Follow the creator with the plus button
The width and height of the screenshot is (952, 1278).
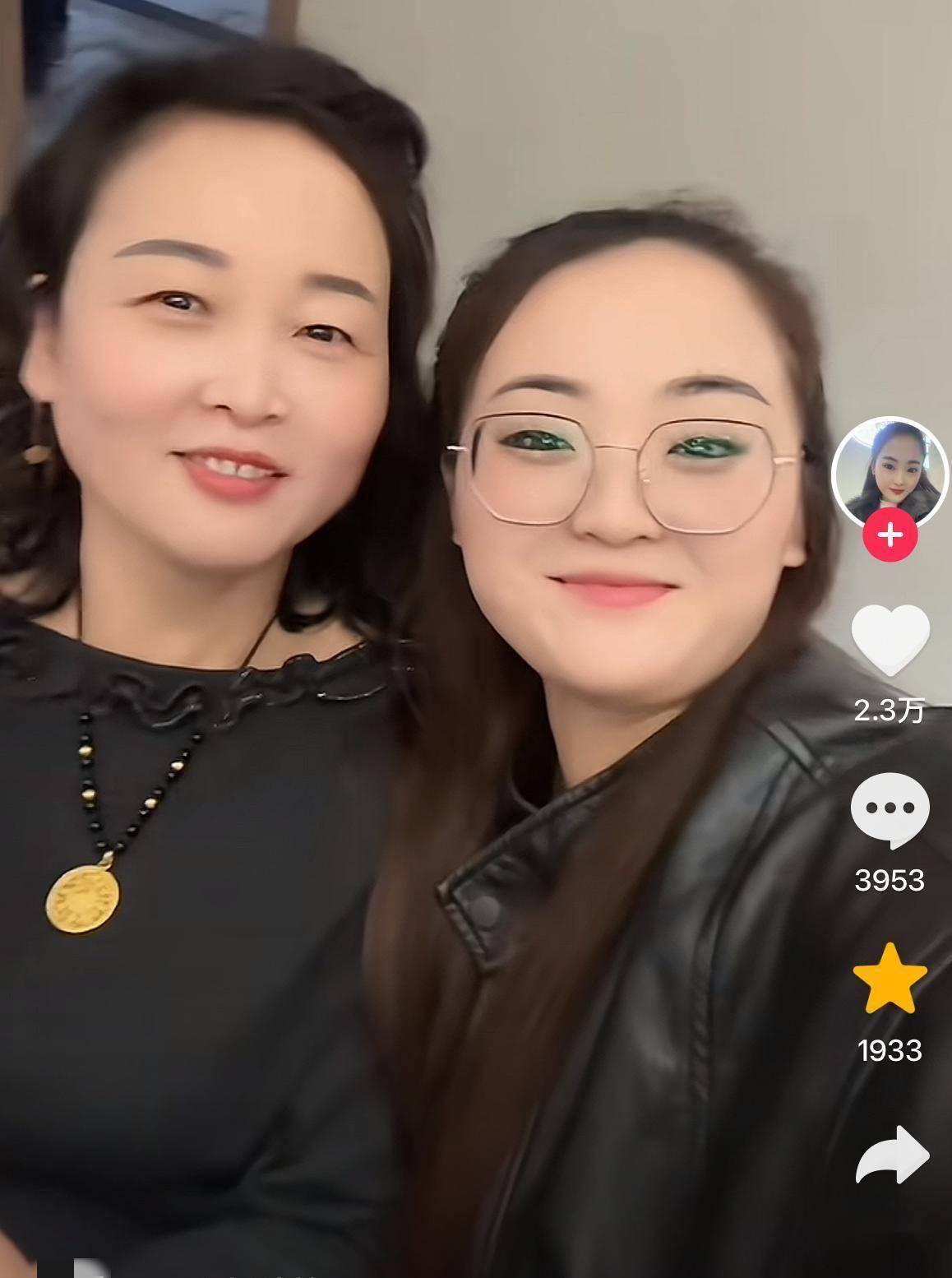890,535
